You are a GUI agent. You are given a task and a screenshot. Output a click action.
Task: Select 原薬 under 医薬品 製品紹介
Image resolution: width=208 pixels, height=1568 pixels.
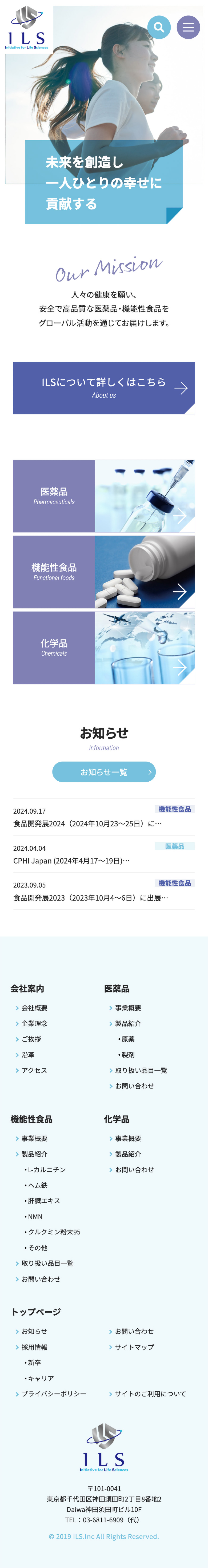pyautogui.click(x=128, y=1039)
